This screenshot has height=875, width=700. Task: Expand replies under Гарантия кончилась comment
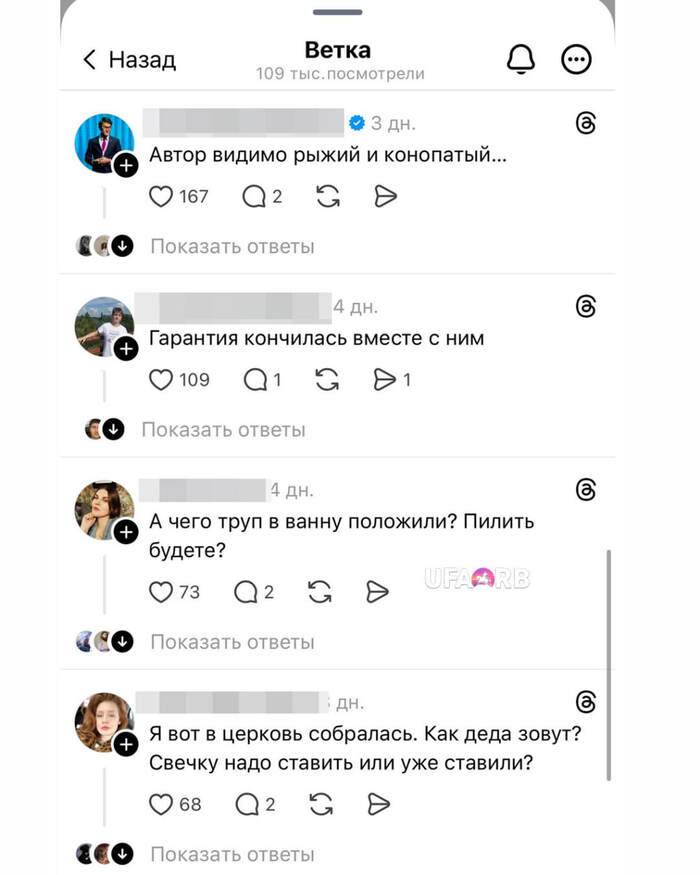(x=222, y=430)
